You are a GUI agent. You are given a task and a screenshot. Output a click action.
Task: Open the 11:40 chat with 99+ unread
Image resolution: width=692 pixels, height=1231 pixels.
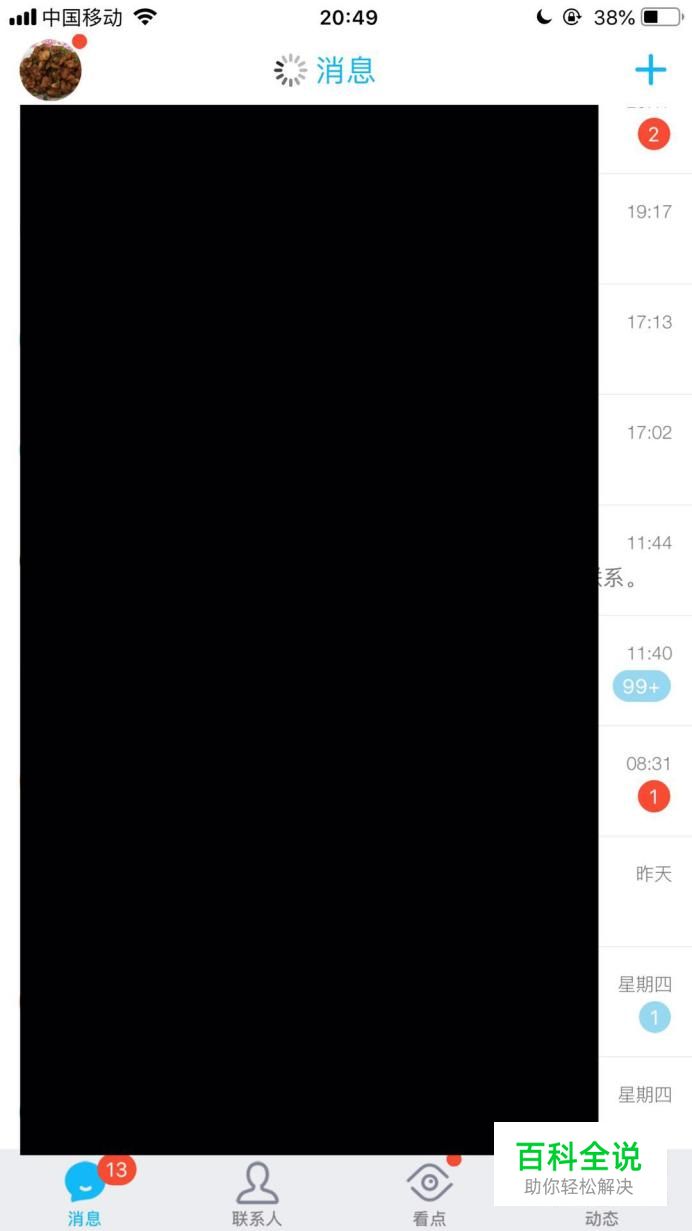(x=346, y=671)
